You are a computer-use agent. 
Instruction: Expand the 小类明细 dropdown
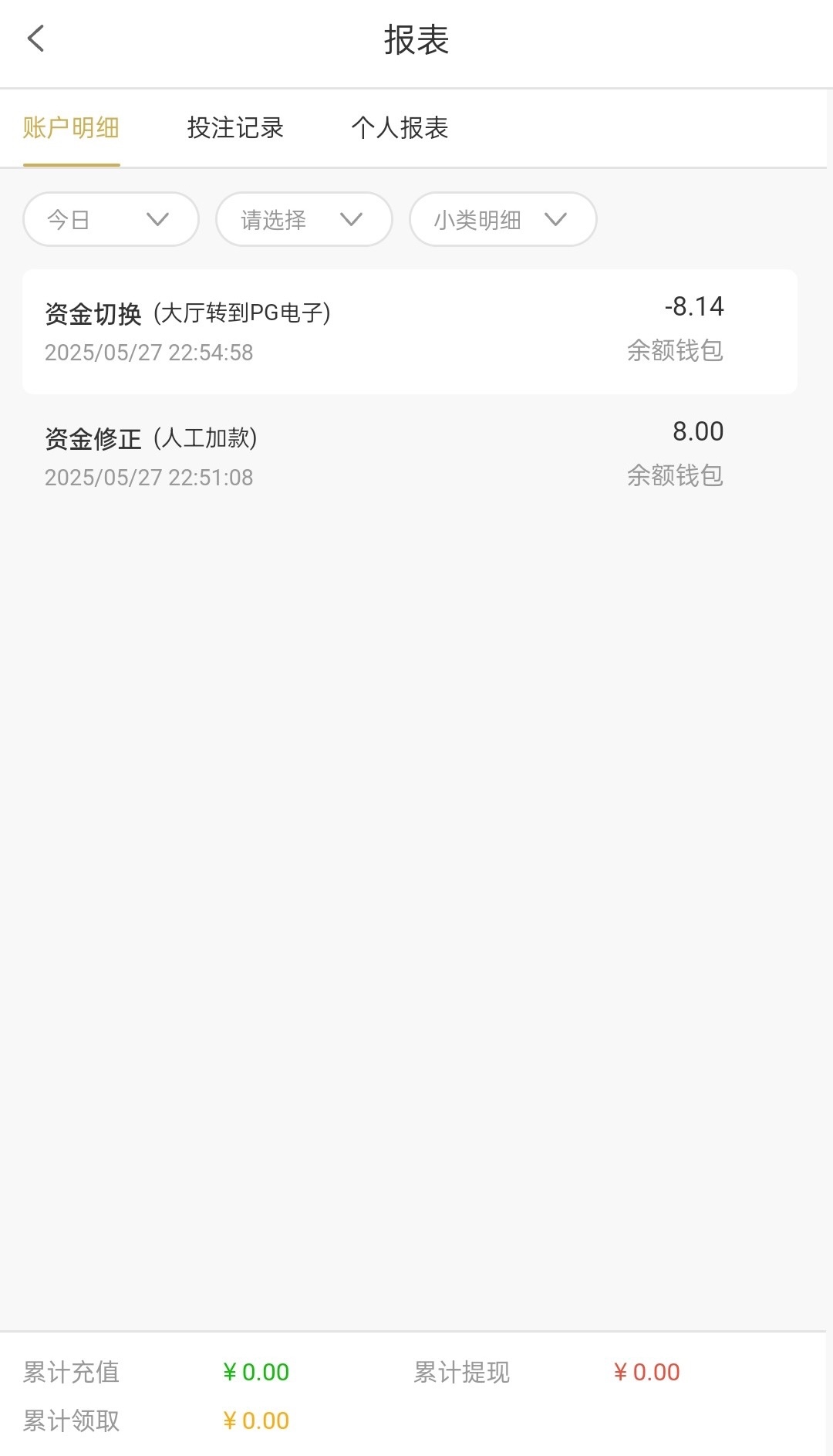[x=502, y=220]
